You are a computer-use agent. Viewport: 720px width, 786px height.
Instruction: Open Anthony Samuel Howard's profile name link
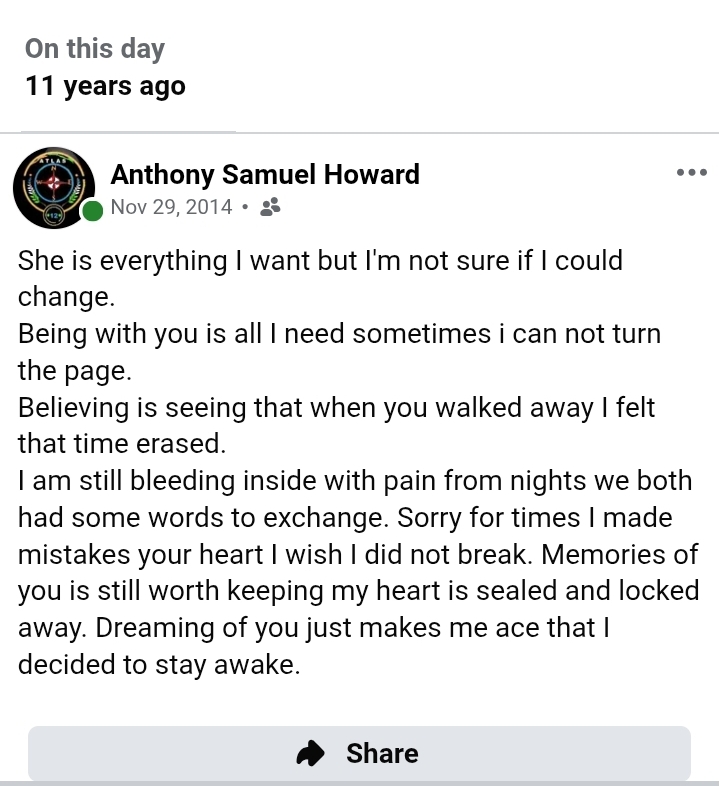[x=265, y=174]
